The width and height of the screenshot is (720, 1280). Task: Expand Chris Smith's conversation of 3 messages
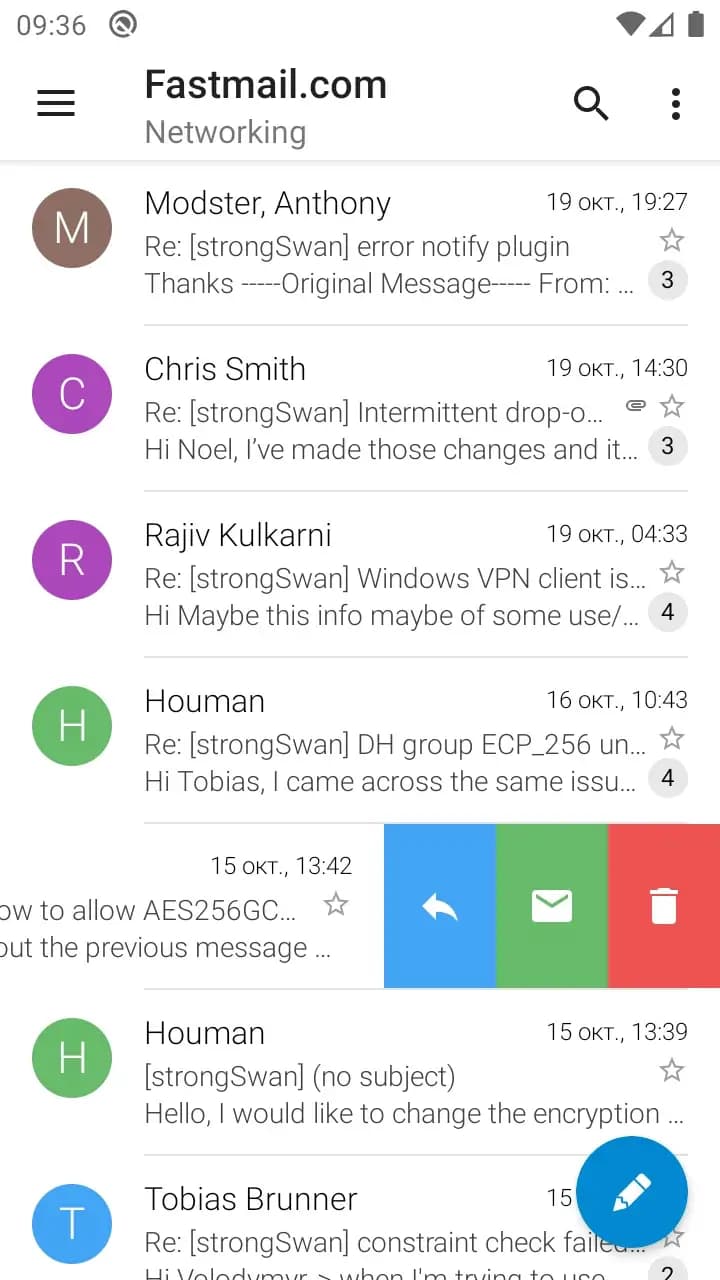[667, 446]
